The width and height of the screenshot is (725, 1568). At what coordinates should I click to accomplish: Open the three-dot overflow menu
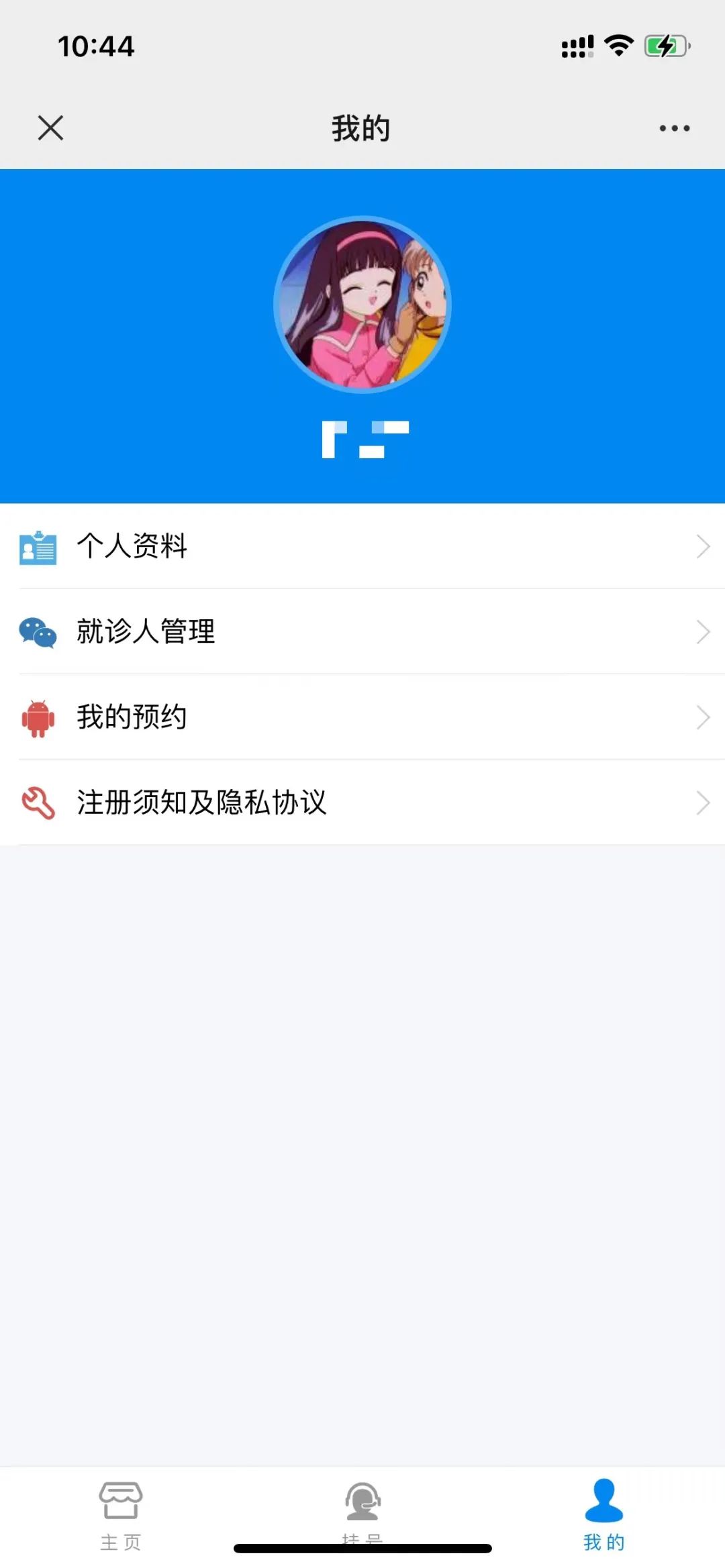click(674, 128)
